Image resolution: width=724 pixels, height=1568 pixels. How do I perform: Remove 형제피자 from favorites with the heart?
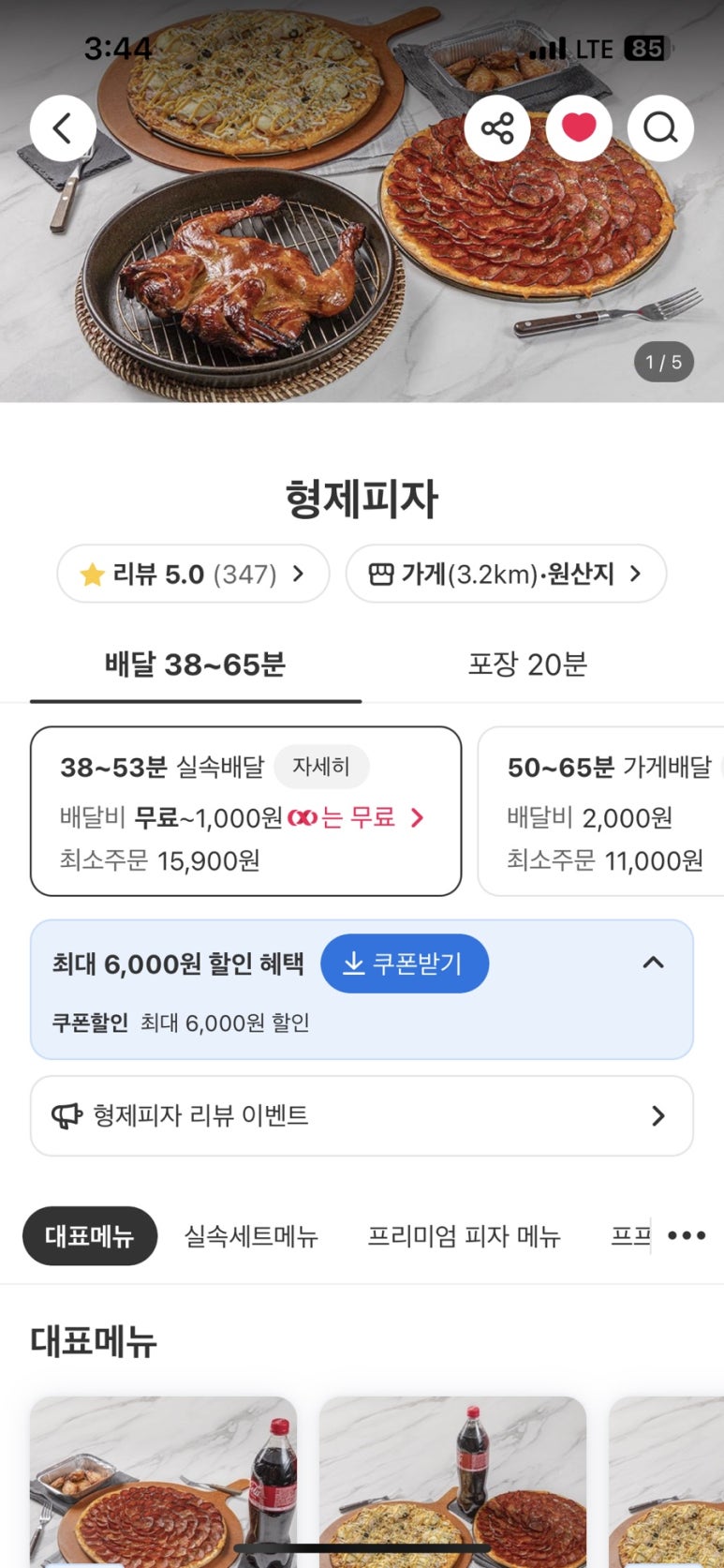point(579,128)
